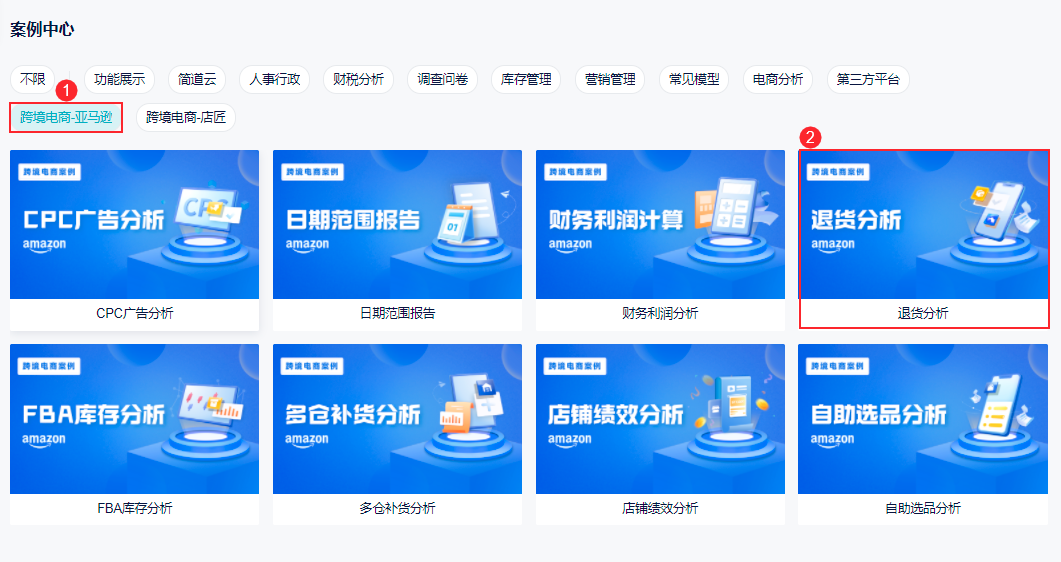Filter by 人事行政 category

point(275,80)
